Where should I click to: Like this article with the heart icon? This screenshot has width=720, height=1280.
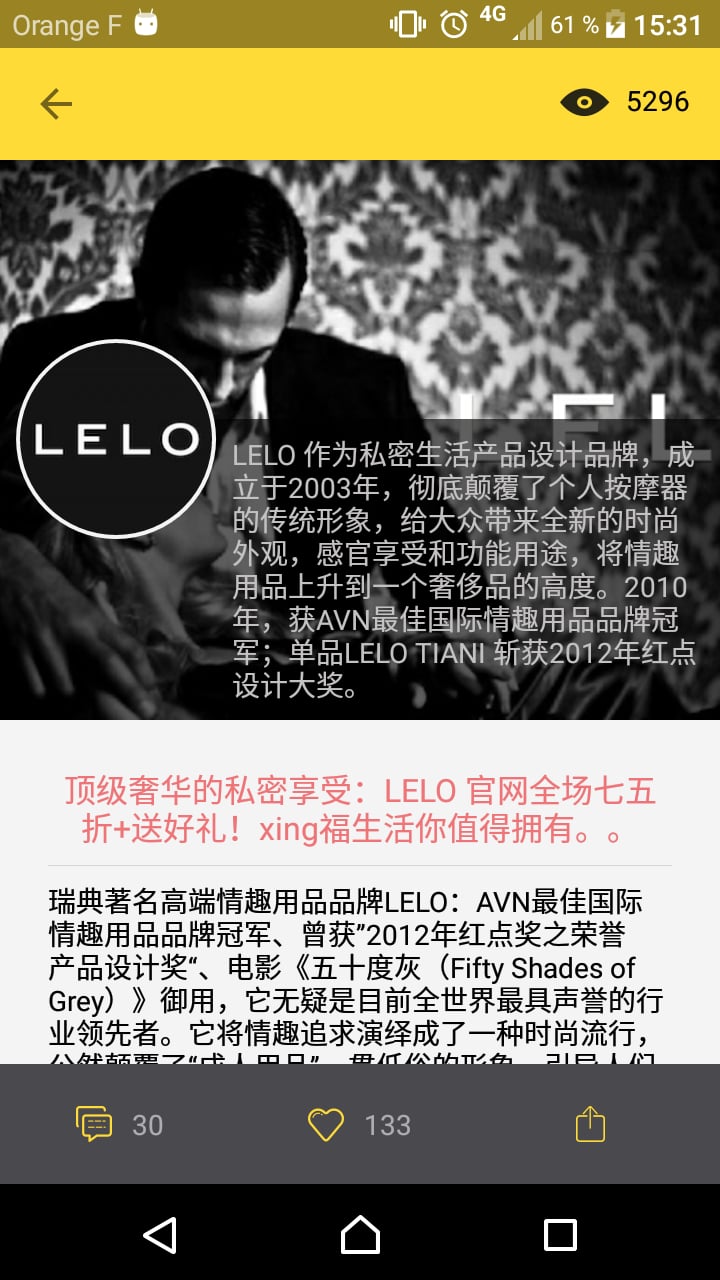pos(326,1124)
